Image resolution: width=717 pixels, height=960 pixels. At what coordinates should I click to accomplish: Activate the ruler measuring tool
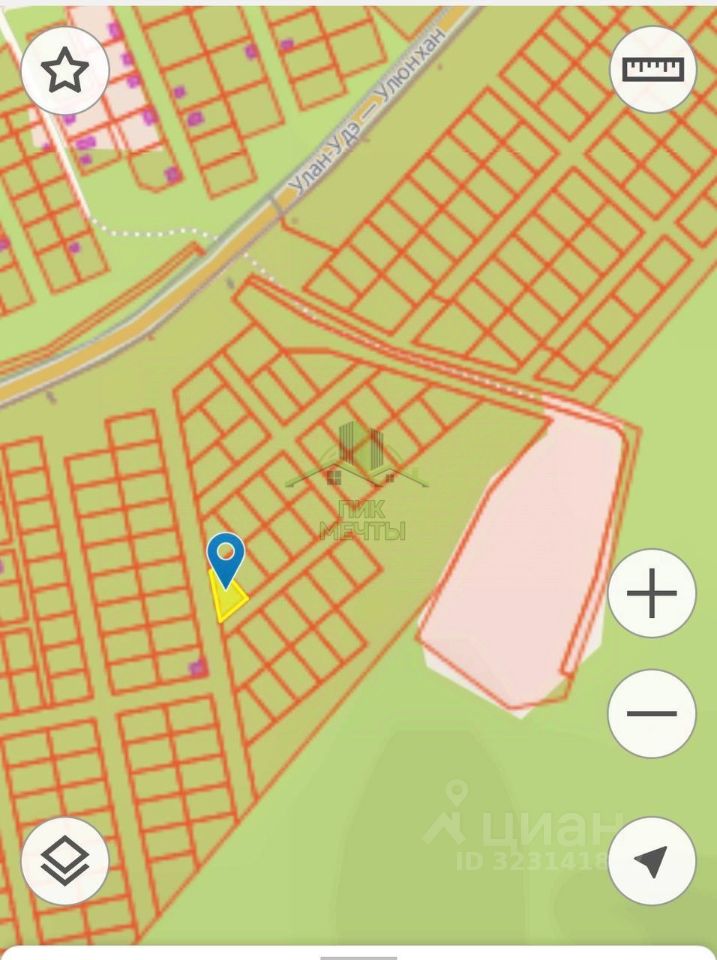(x=652, y=70)
